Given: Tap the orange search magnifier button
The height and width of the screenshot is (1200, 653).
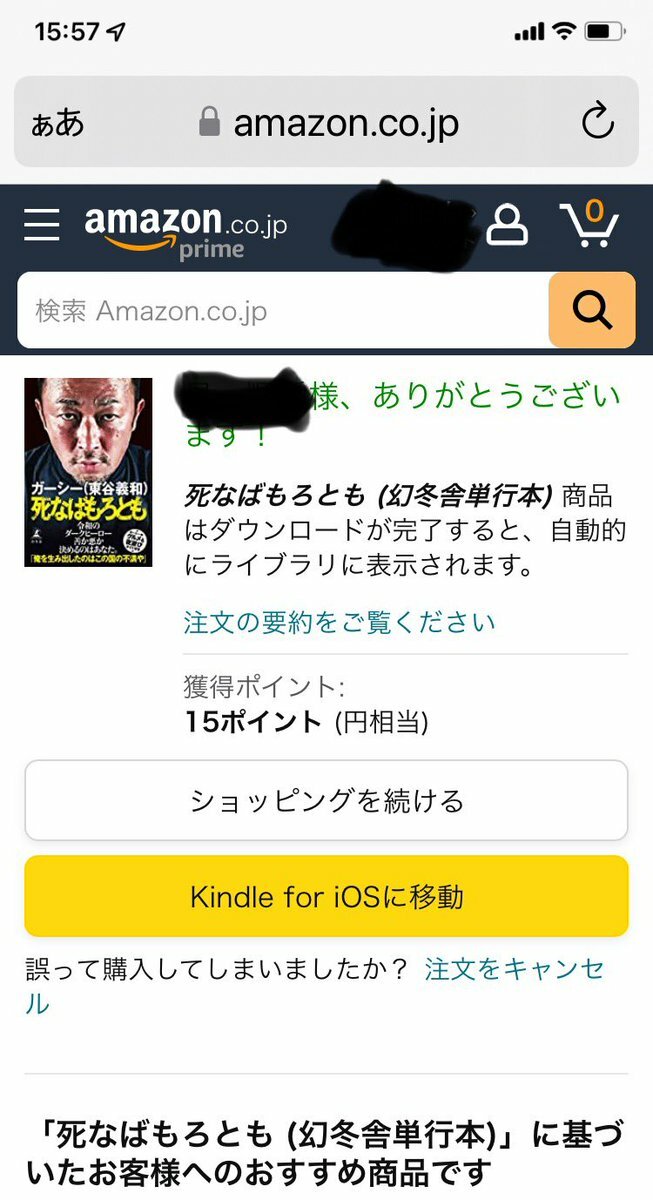Looking at the screenshot, I should click(x=592, y=311).
